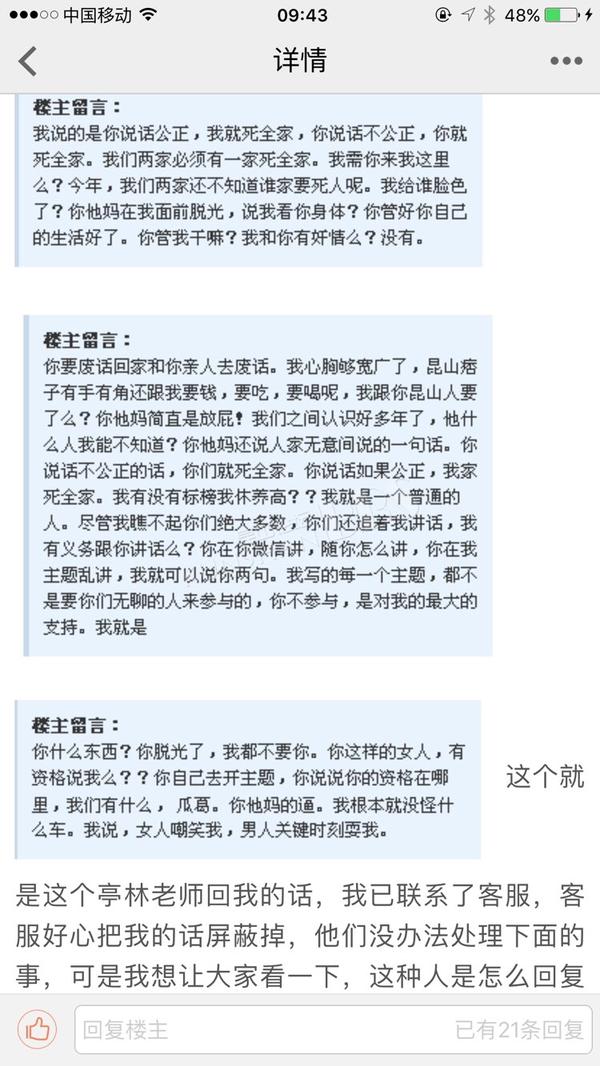
Task: Open the three-dot overflow menu
Action: 566,61
